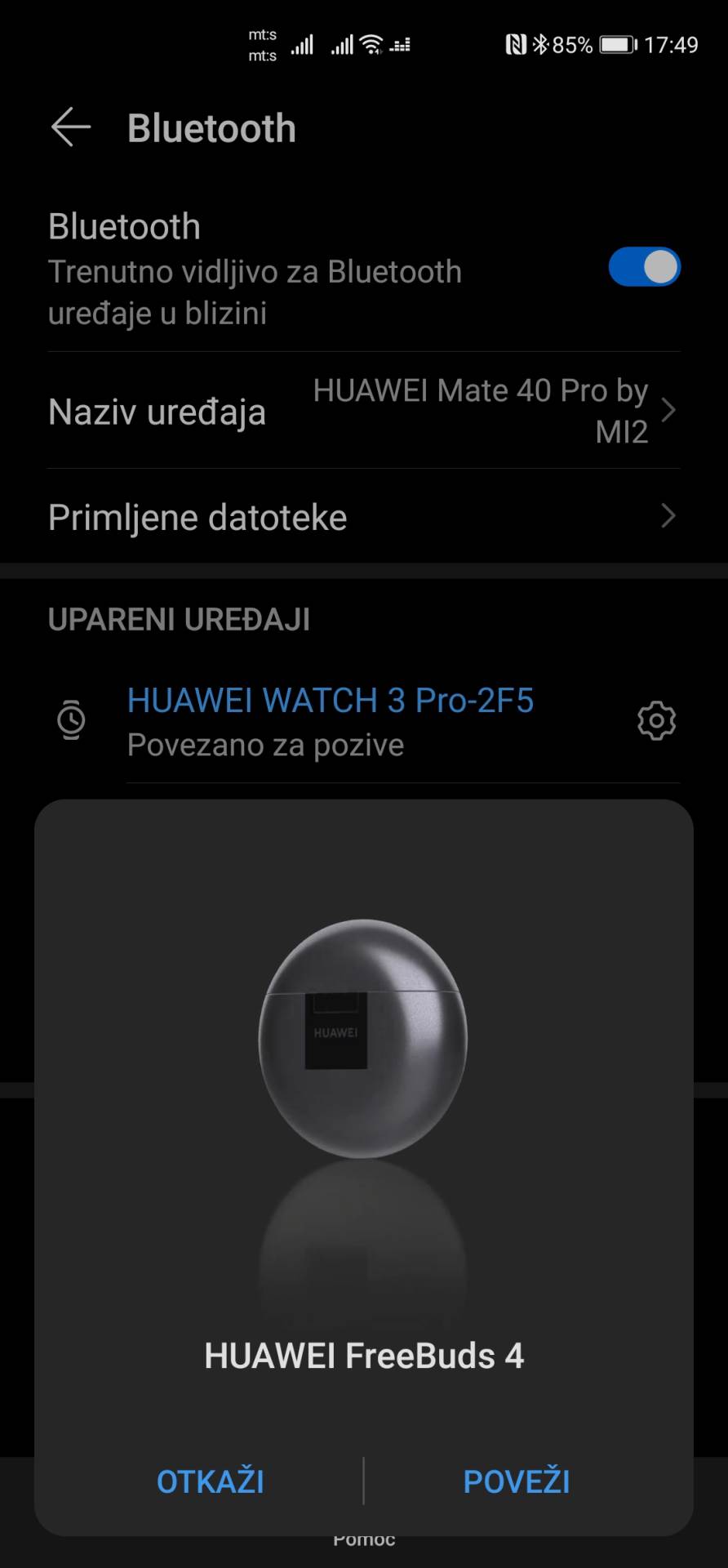Tap the NFC icon in the status bar
This screenshot has height=1568, width=728.
click(x=516, y=45)
